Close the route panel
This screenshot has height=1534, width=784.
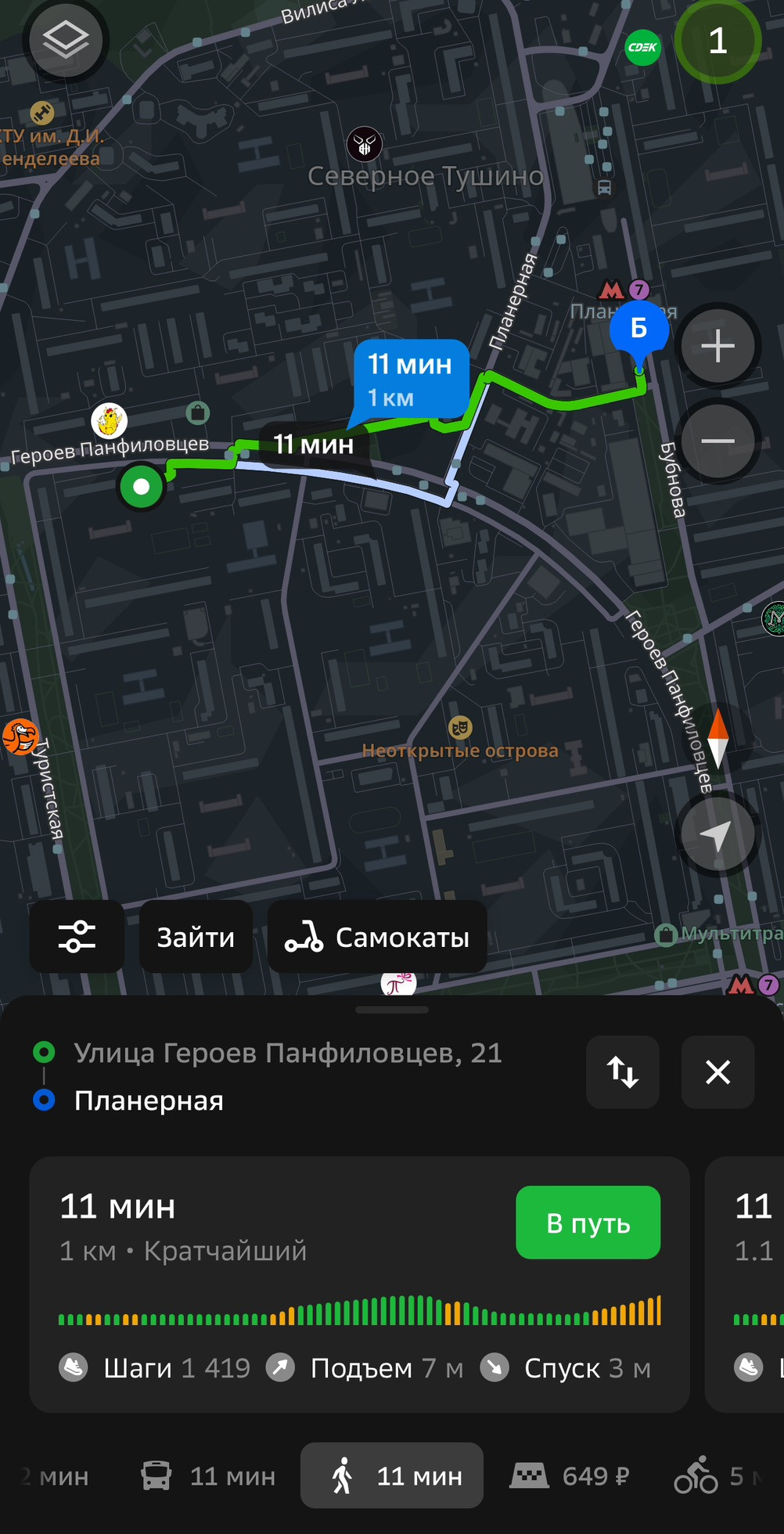click(x=717, y=1071)
